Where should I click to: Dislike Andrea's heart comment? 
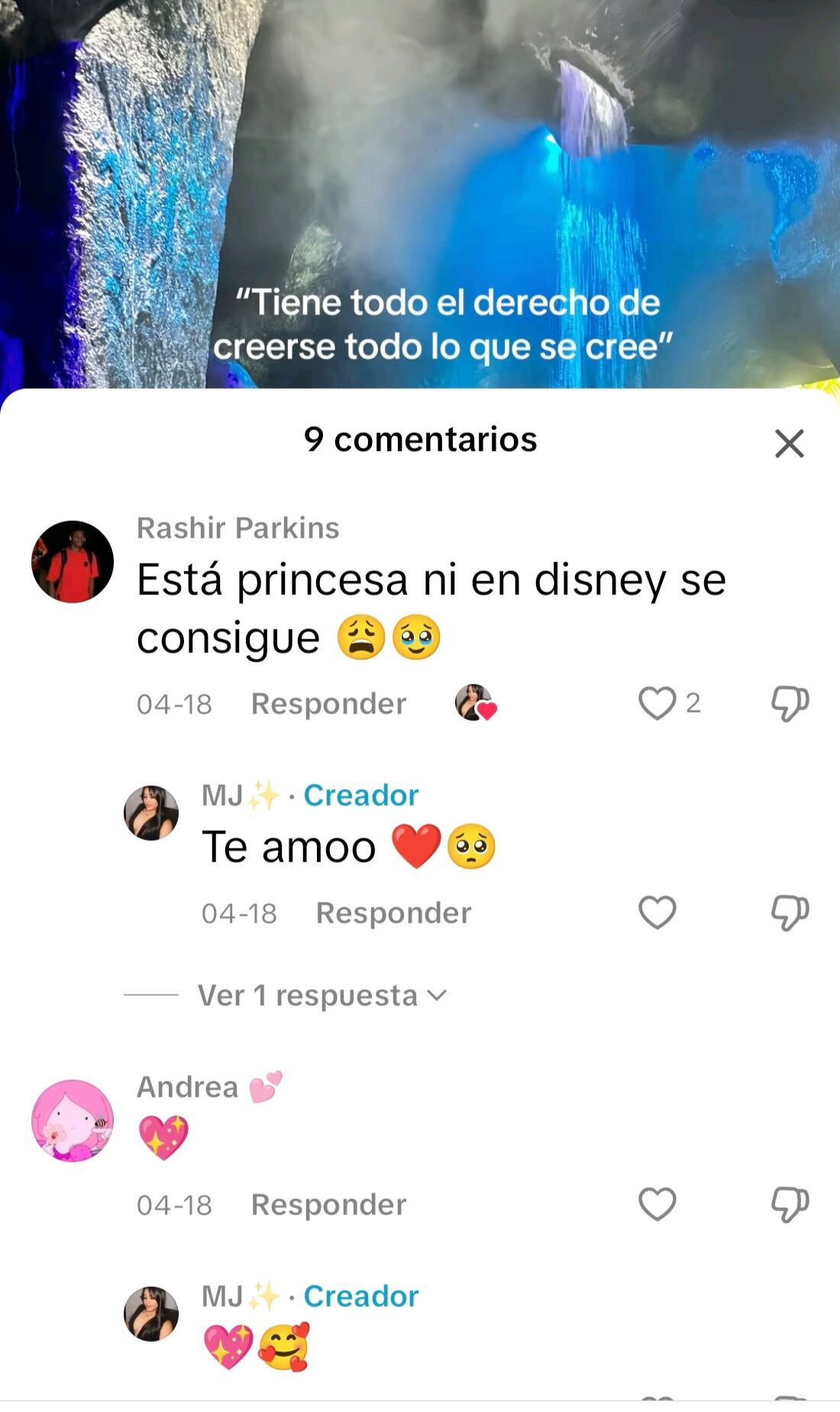pyautogui.click(x=789, y=1204)
